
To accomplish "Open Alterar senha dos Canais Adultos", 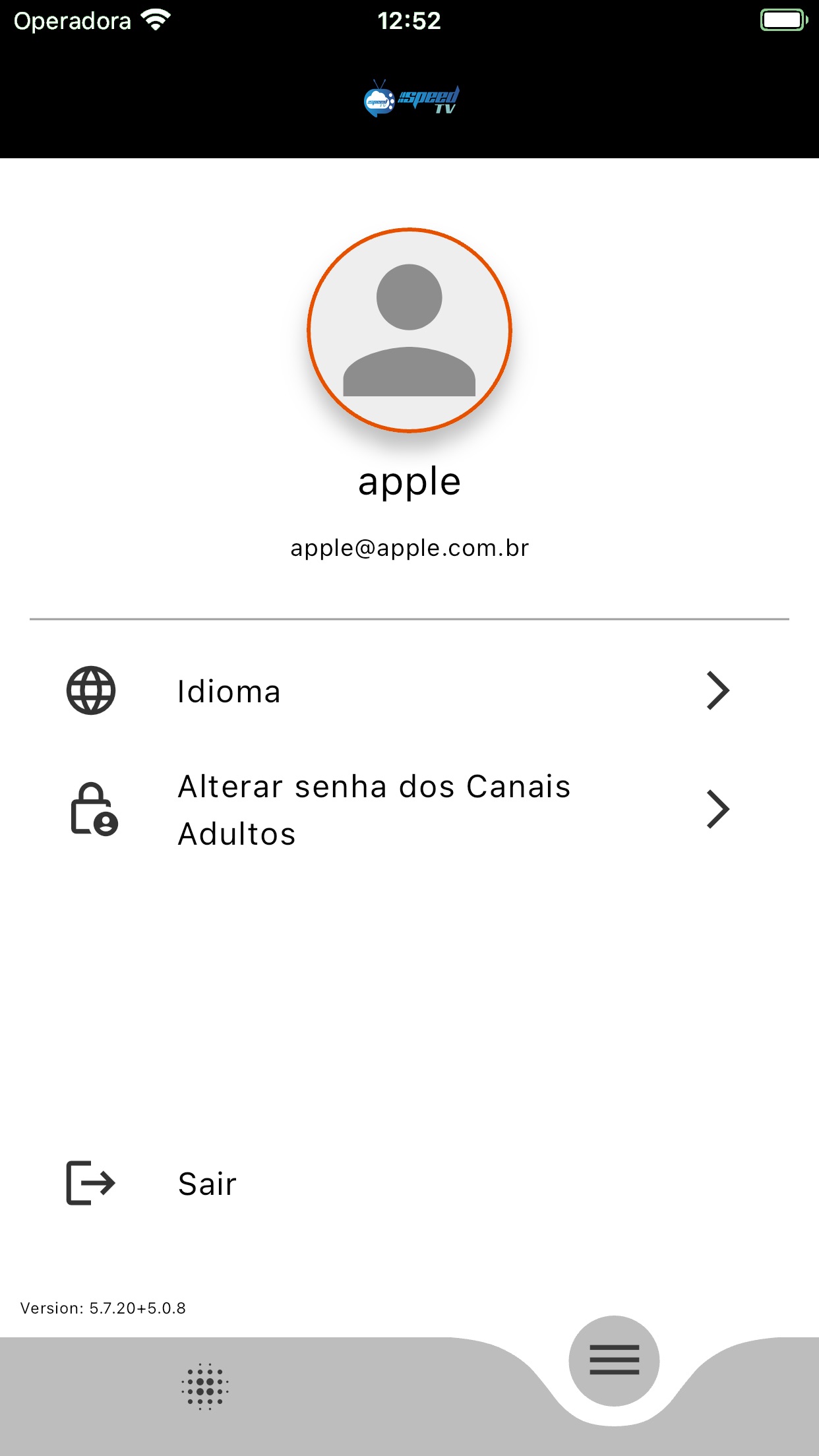I will 409,809.
